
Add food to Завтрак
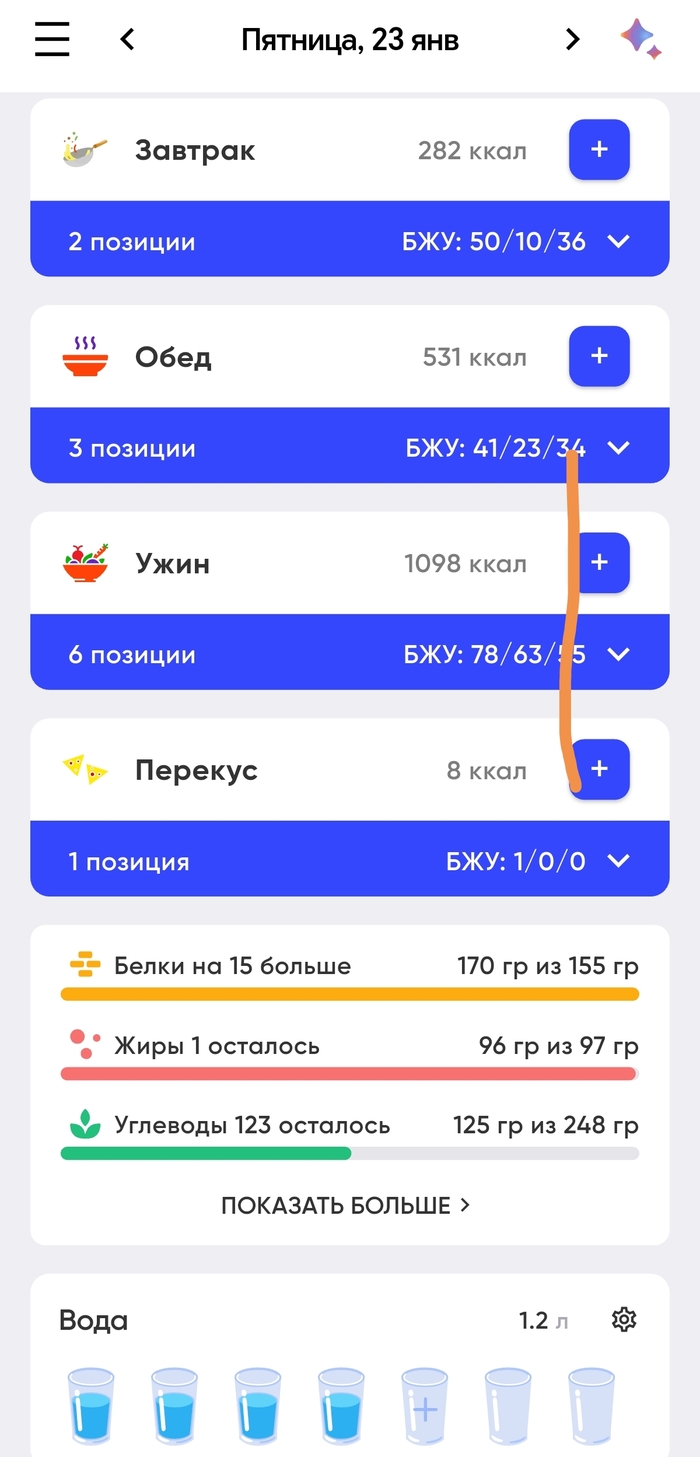[x=599, y=150]
